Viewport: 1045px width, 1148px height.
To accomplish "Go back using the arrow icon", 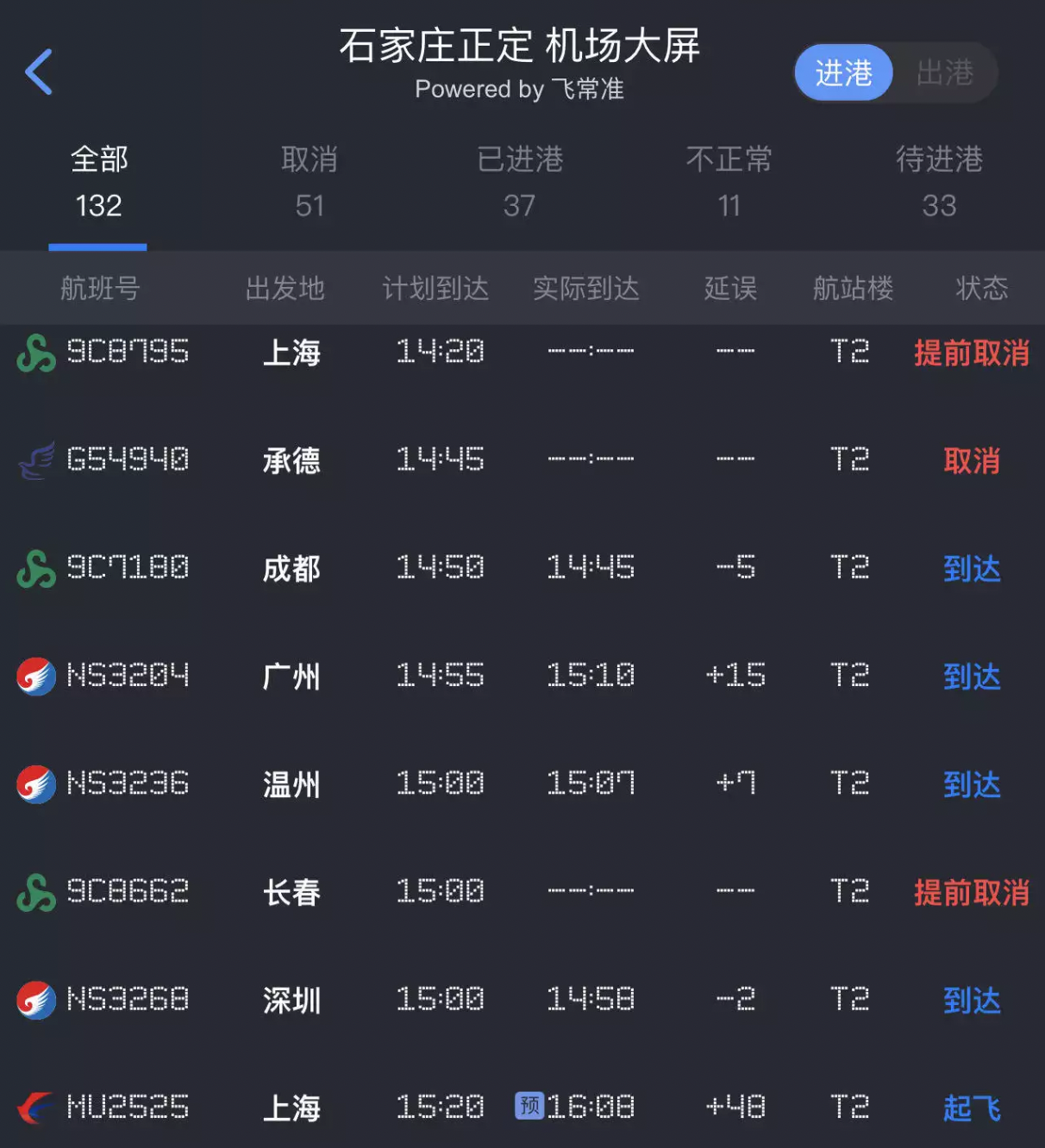I will [x=39, y=72].
